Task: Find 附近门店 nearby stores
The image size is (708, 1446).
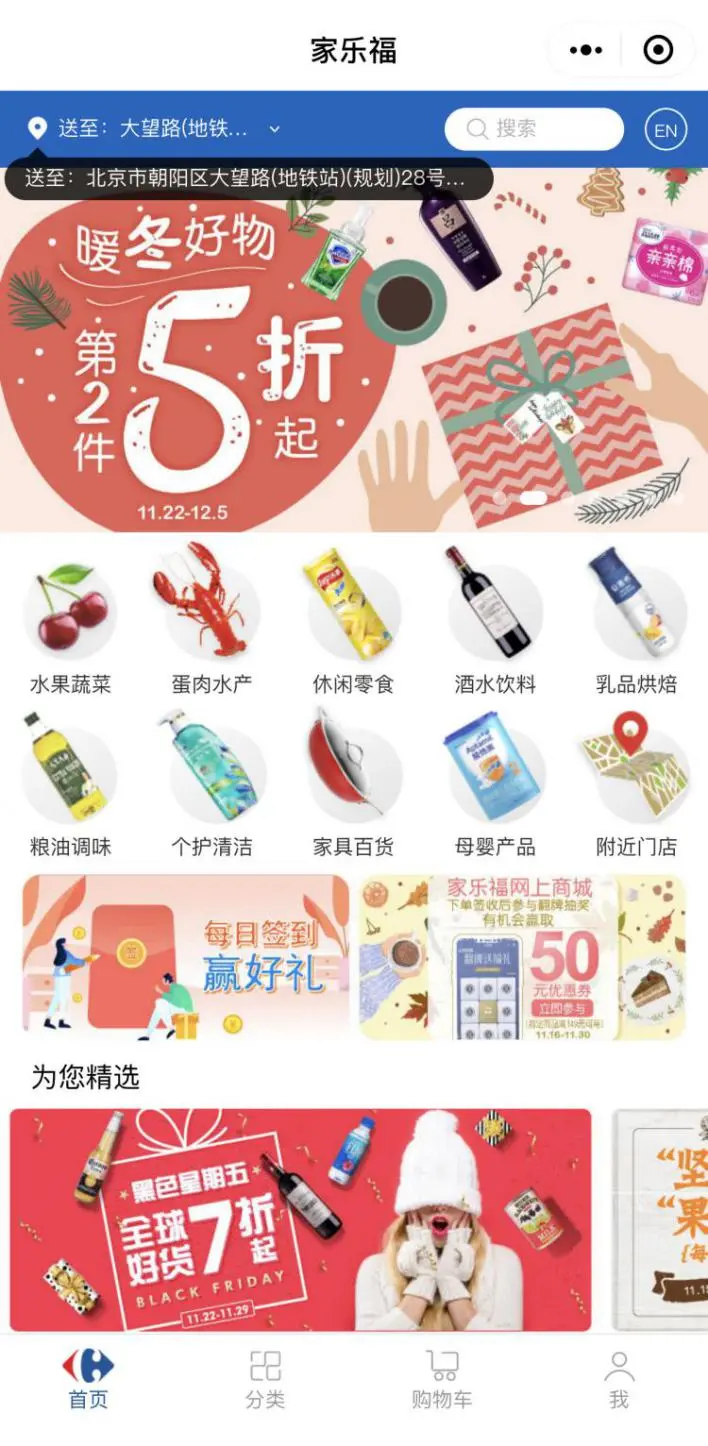Action: [636, 783]
